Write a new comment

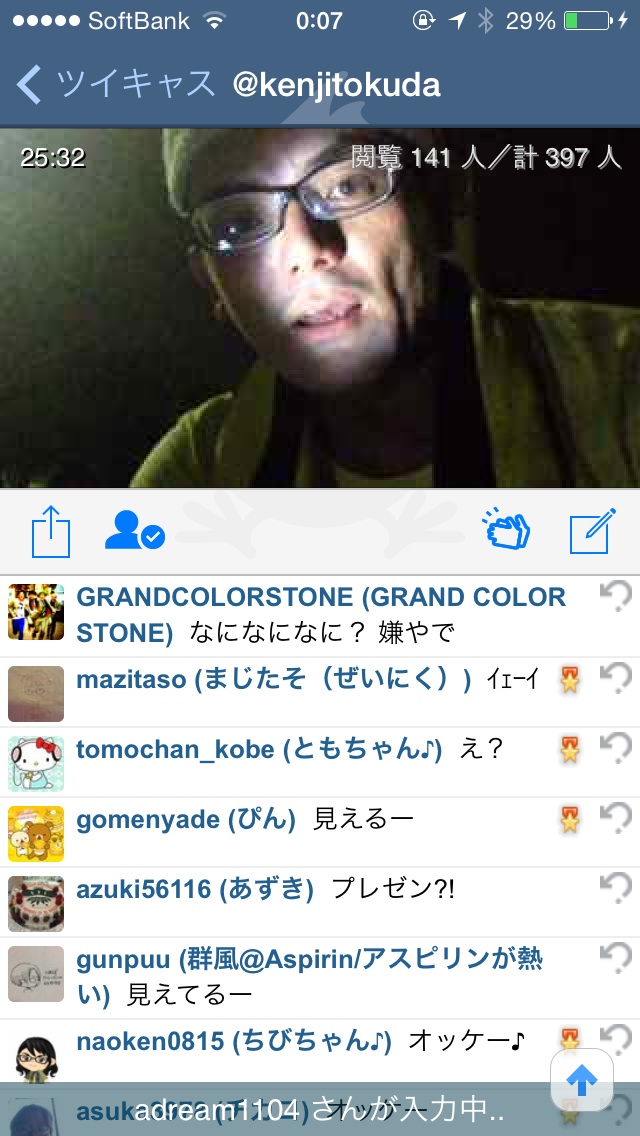click(x=590, y=532)
